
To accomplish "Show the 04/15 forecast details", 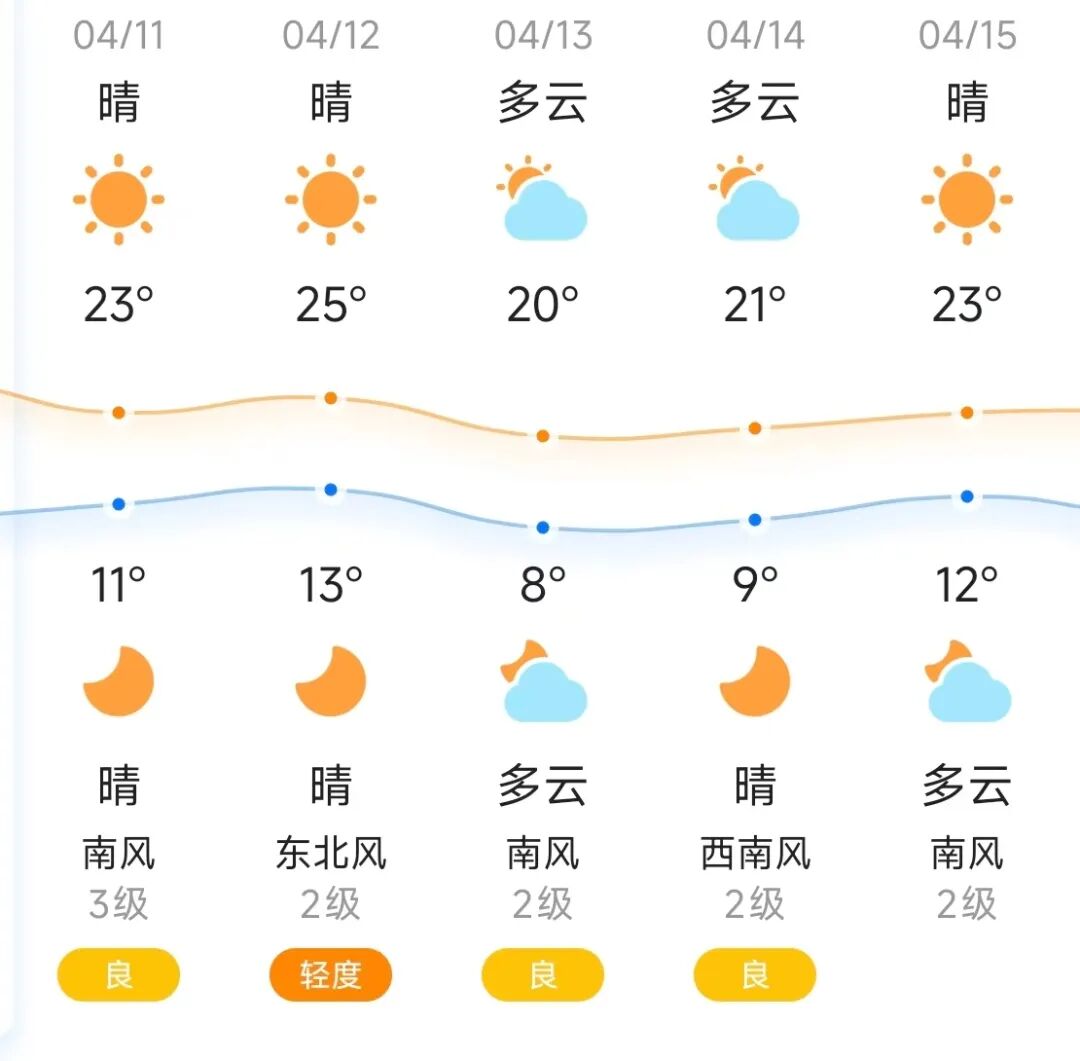I will click(967, 36).
